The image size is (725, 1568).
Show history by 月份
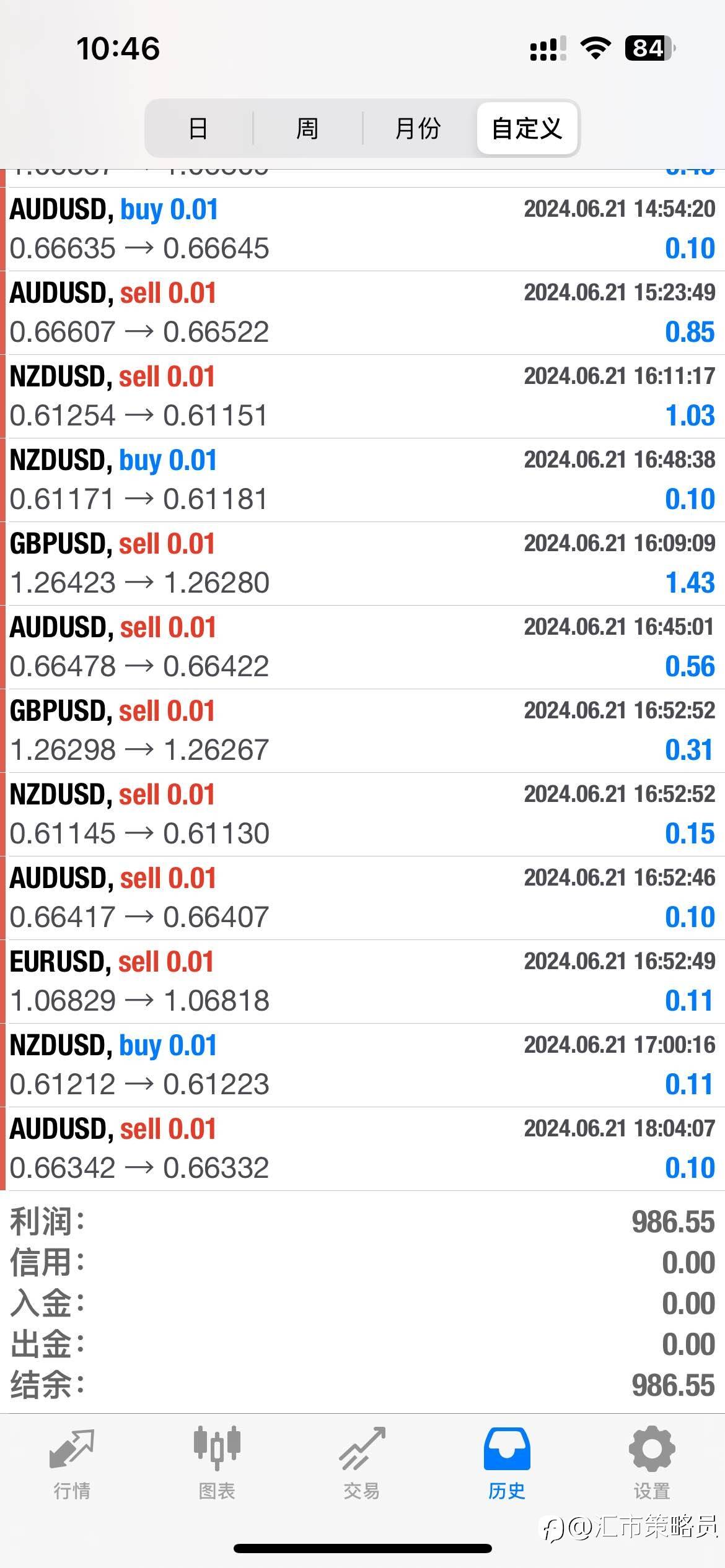point(418,129)
